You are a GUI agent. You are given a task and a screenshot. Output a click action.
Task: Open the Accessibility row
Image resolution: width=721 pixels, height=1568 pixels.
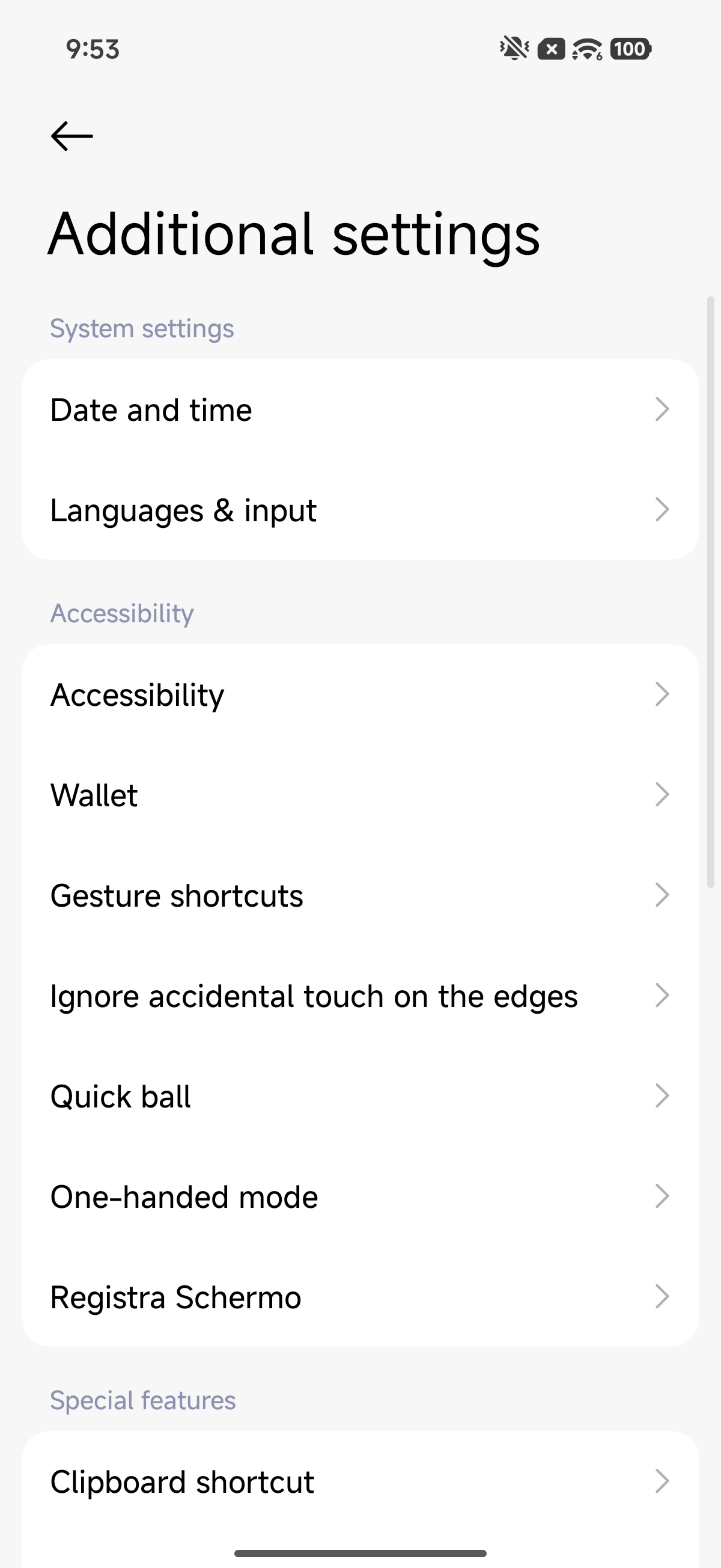[x=360, y=694]
